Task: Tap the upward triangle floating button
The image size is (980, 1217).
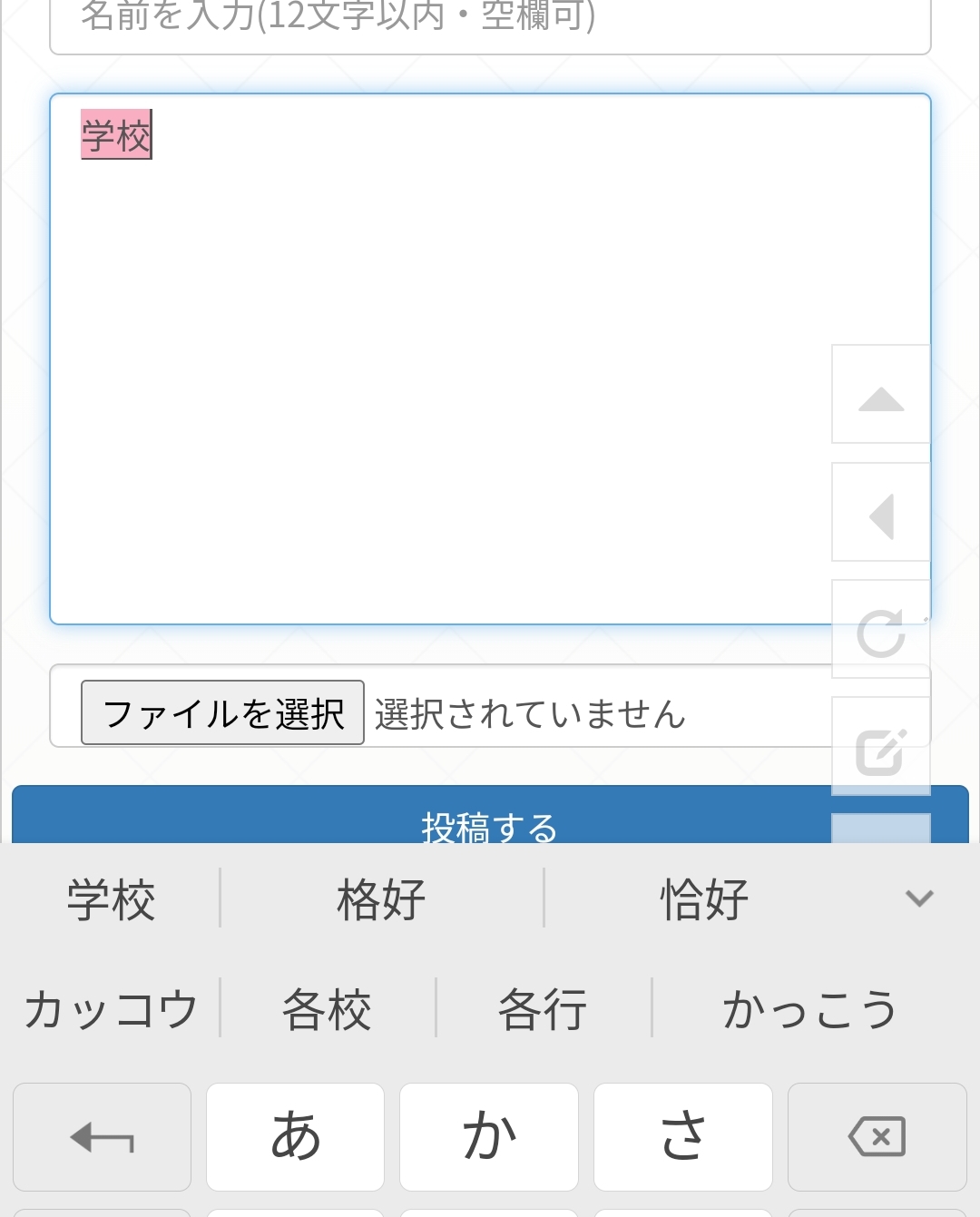Action: point(881,394)
